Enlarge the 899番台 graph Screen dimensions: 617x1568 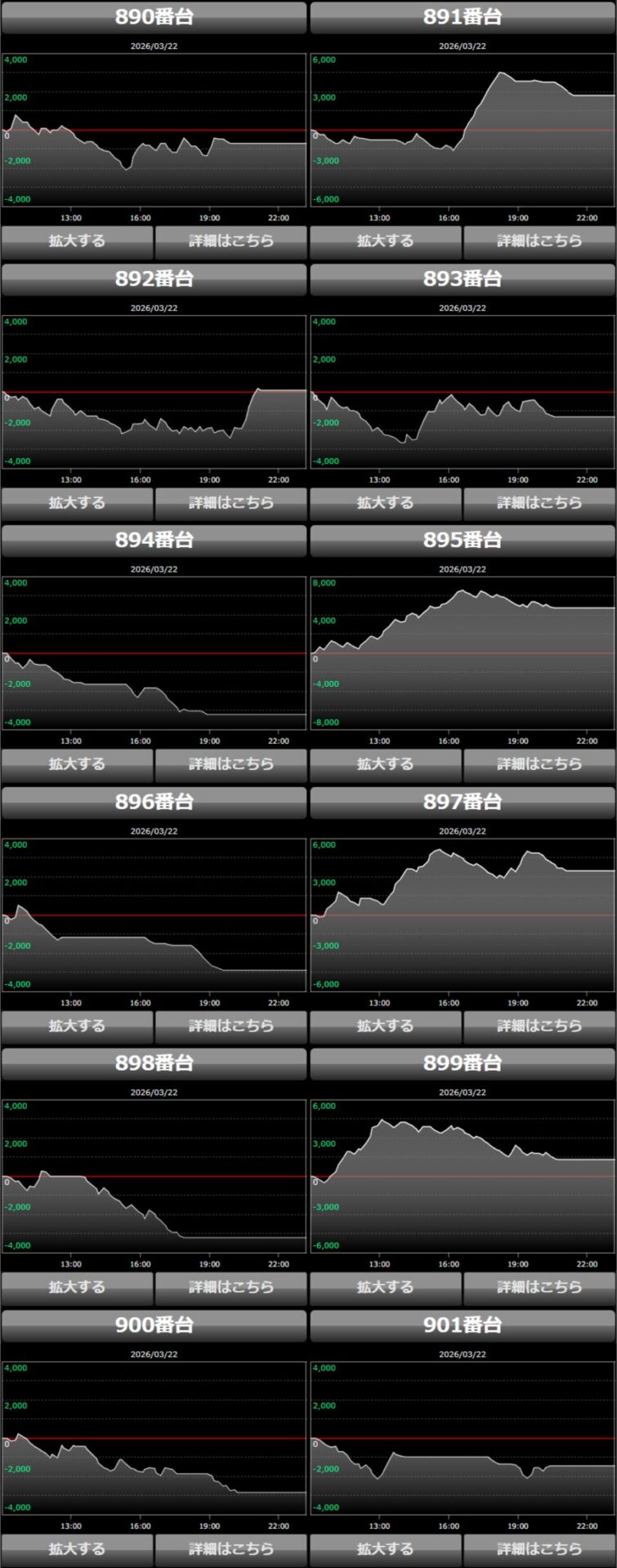click(x=385, y=1287)
